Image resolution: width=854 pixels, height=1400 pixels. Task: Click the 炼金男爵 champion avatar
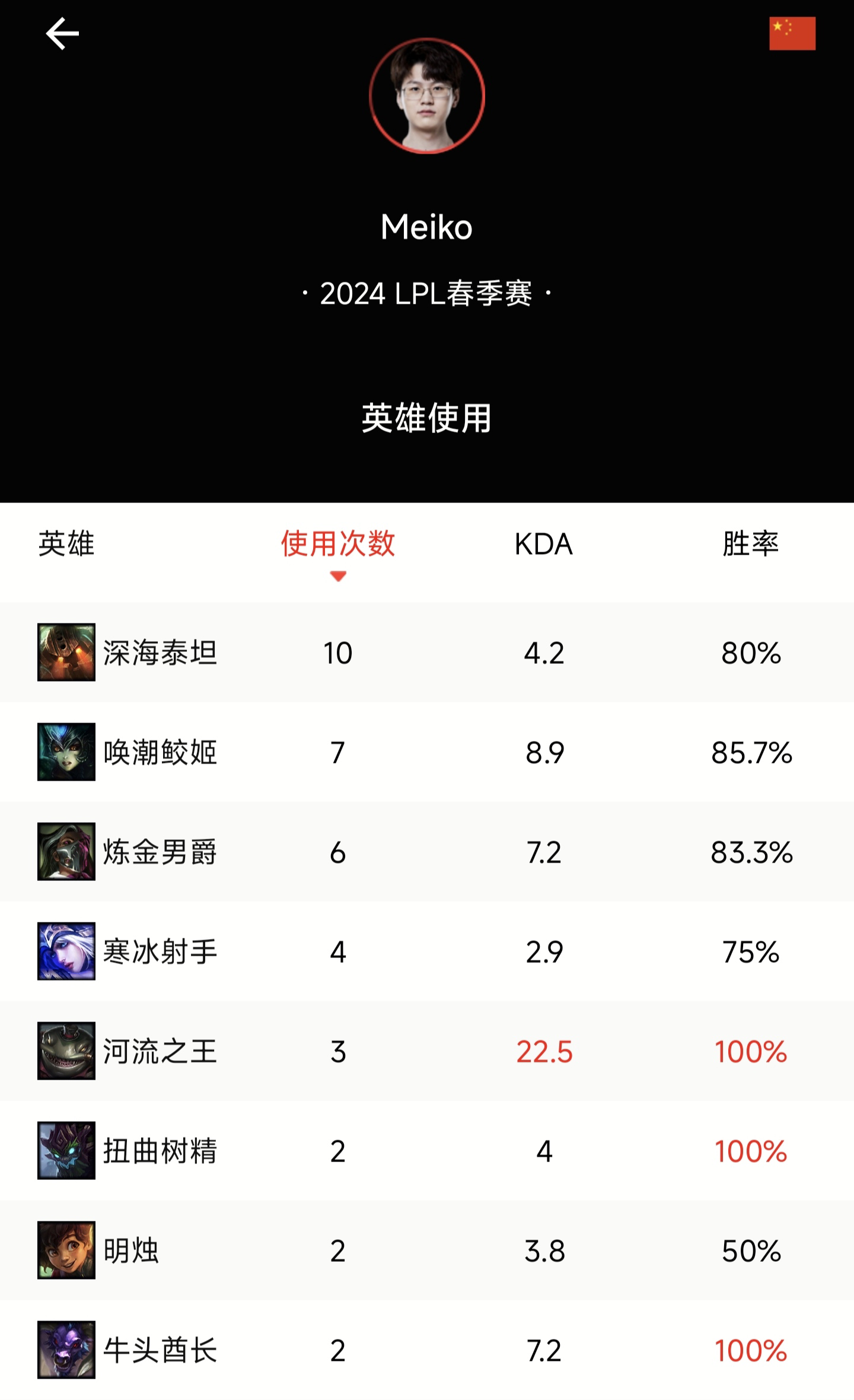click(x=65, y=852)
